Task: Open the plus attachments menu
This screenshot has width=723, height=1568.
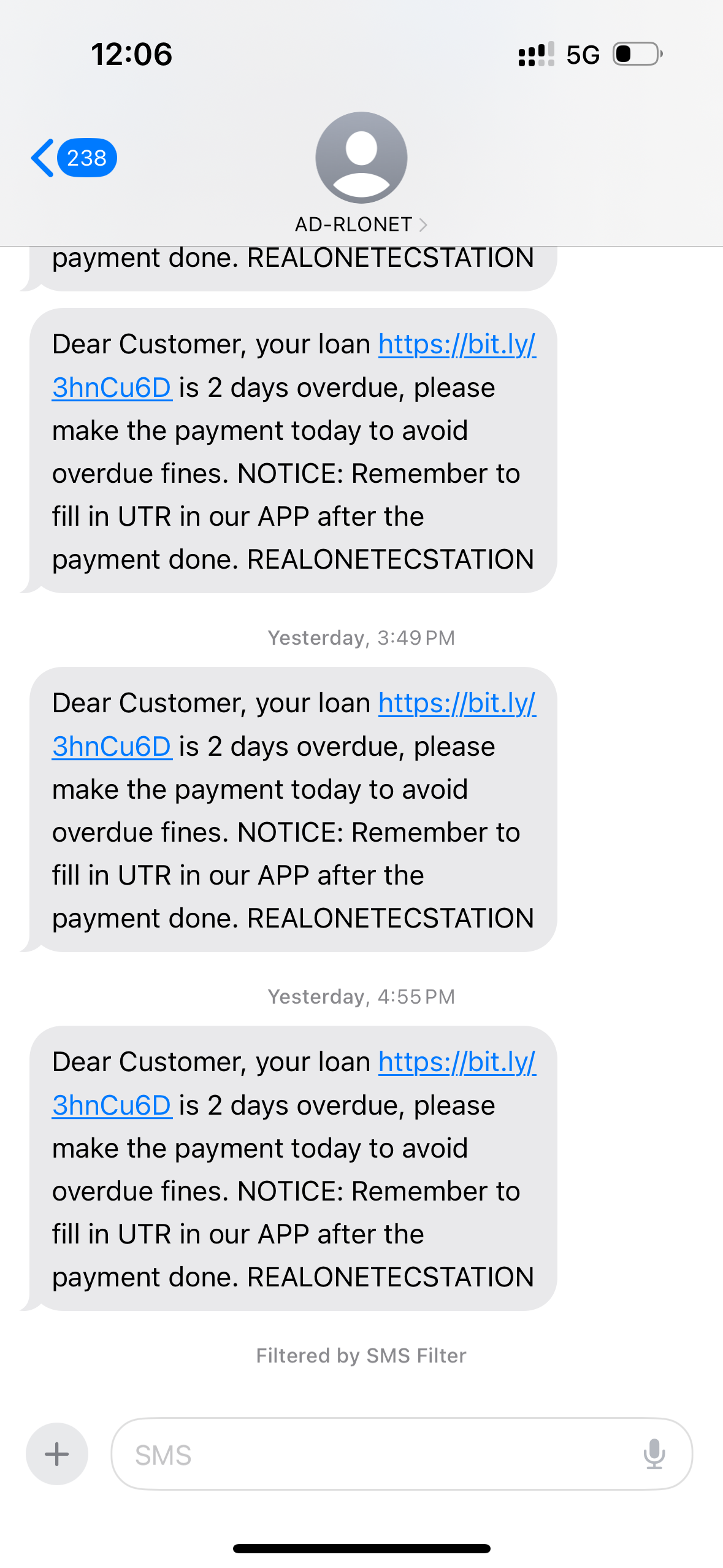Action: pyautogui.click(x=57, y=1453)
